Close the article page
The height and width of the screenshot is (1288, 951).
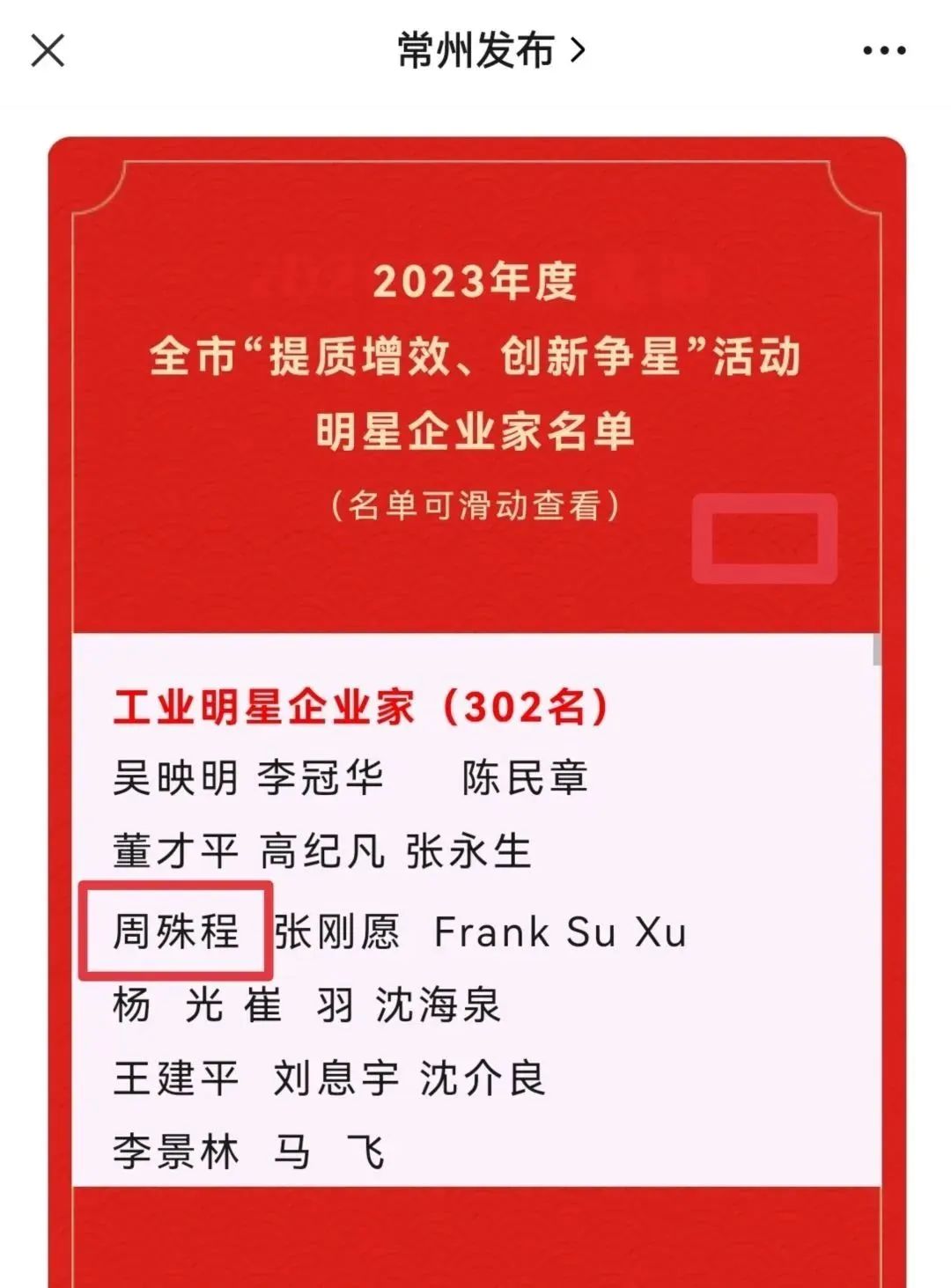[x=48, y=50]
